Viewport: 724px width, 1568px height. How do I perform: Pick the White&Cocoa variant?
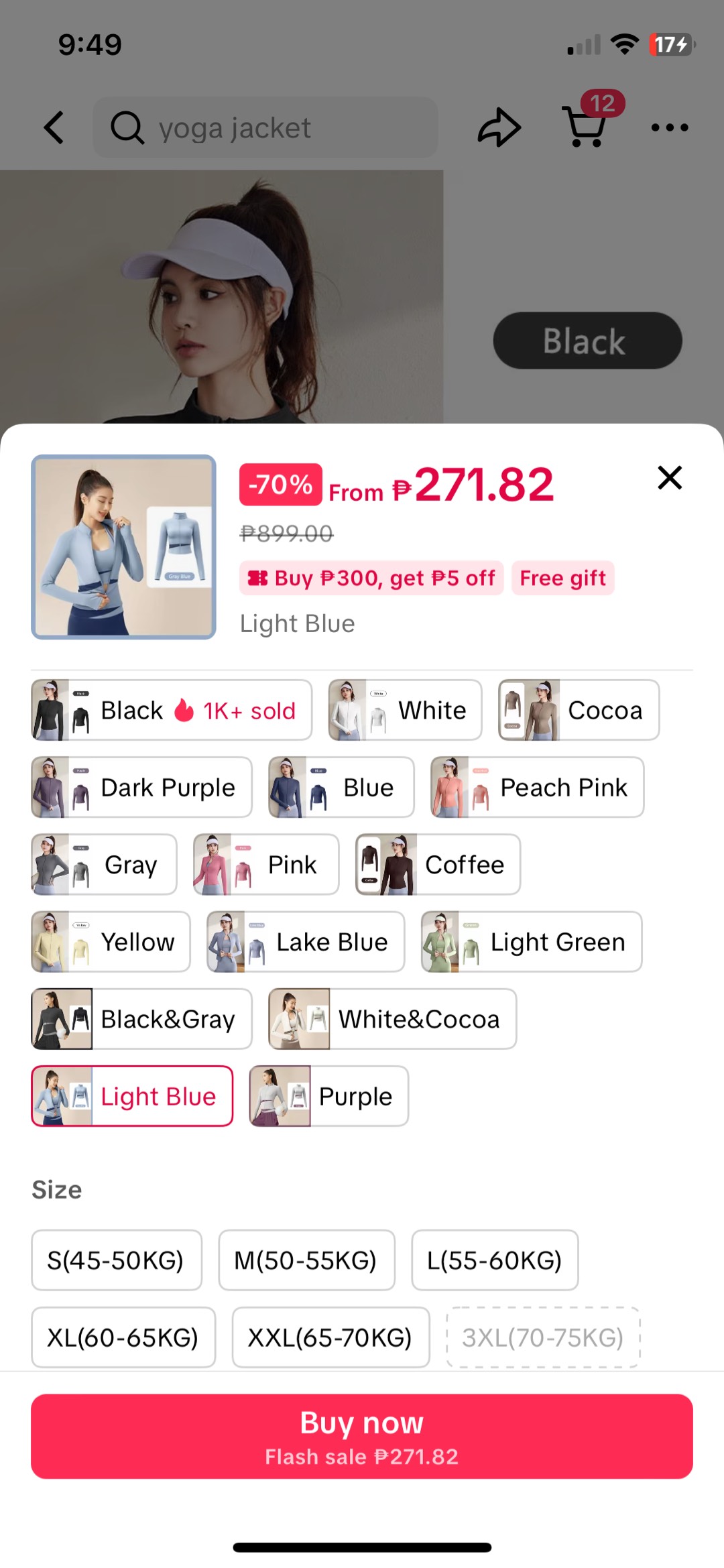click(x=392, y=1018)
